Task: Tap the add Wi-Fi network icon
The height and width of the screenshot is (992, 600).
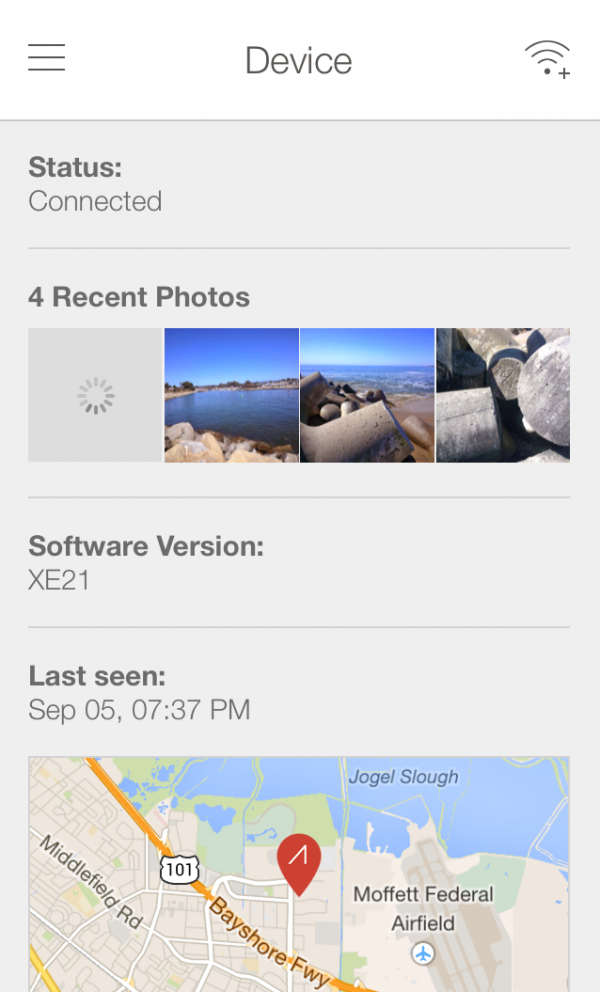Action: pyautogui.click(x=547, y=59)
